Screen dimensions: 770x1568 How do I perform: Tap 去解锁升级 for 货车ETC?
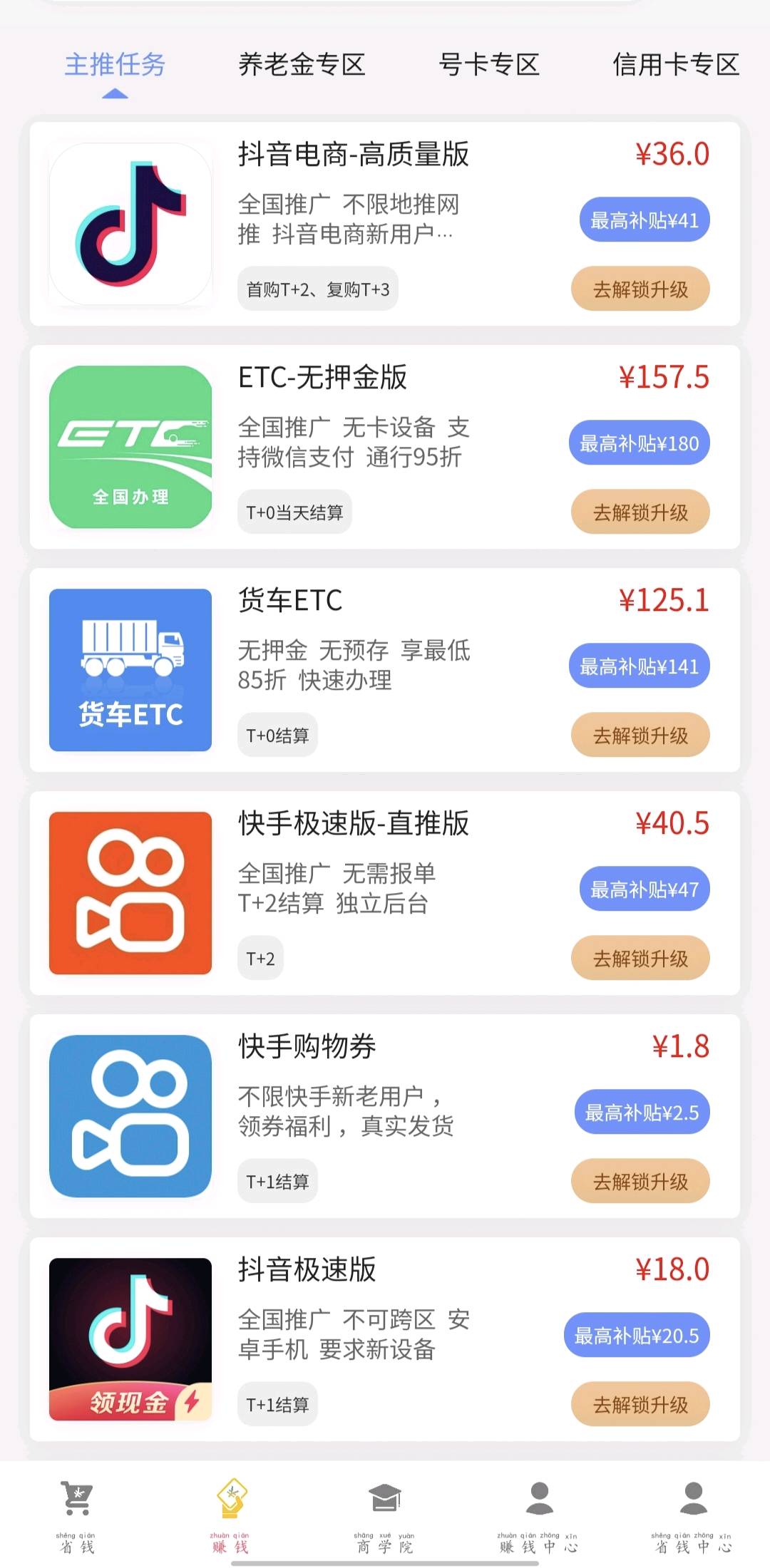pos(640,735)
